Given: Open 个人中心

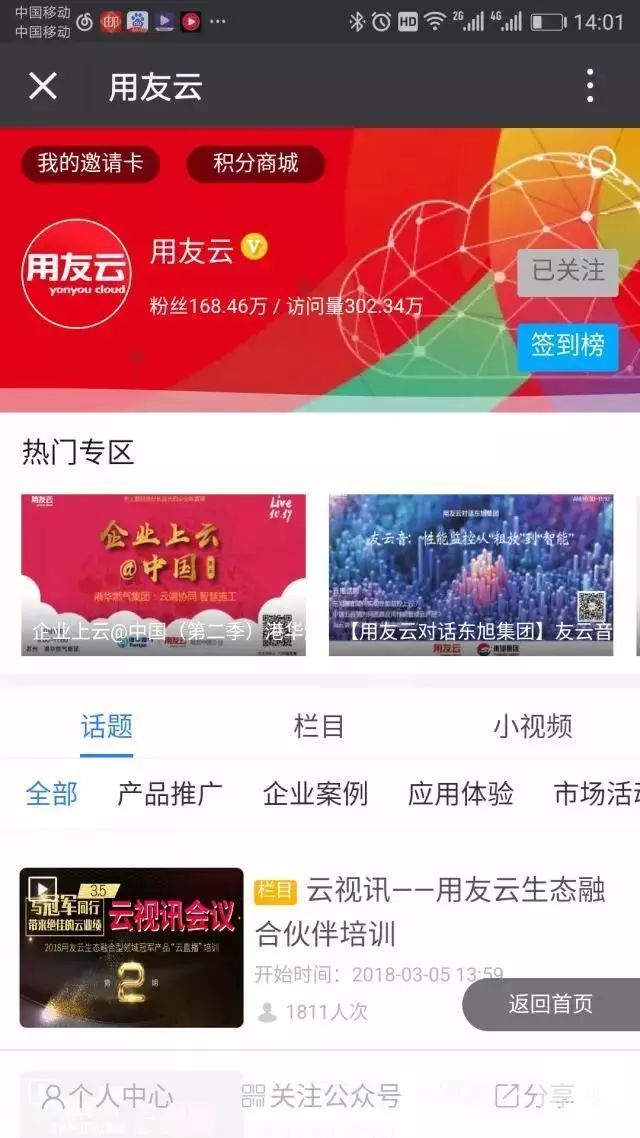Looking at the screenshot, I should (x=107, y=1096).
